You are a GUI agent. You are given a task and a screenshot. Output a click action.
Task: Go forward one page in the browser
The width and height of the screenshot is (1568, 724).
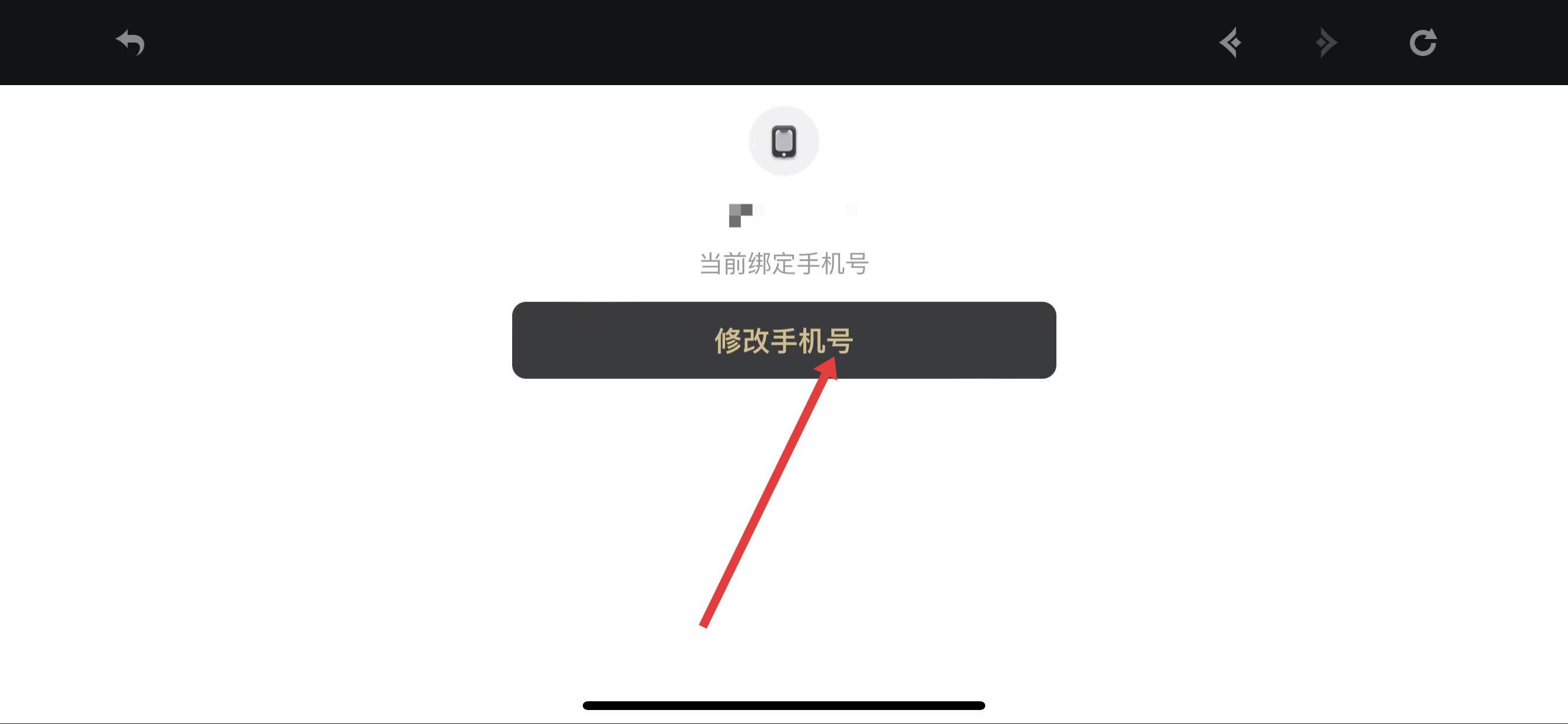1326,43
